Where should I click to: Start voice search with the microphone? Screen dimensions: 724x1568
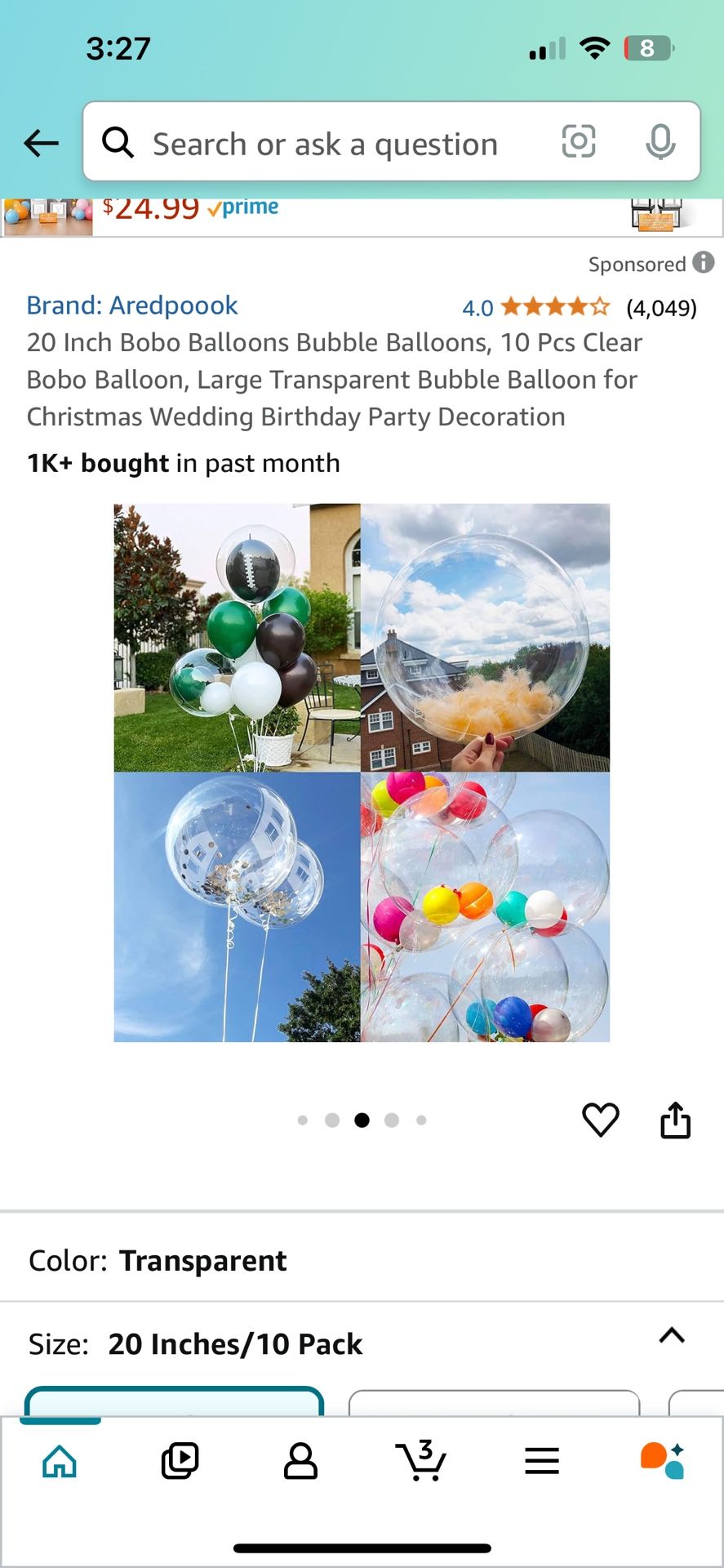660,142
